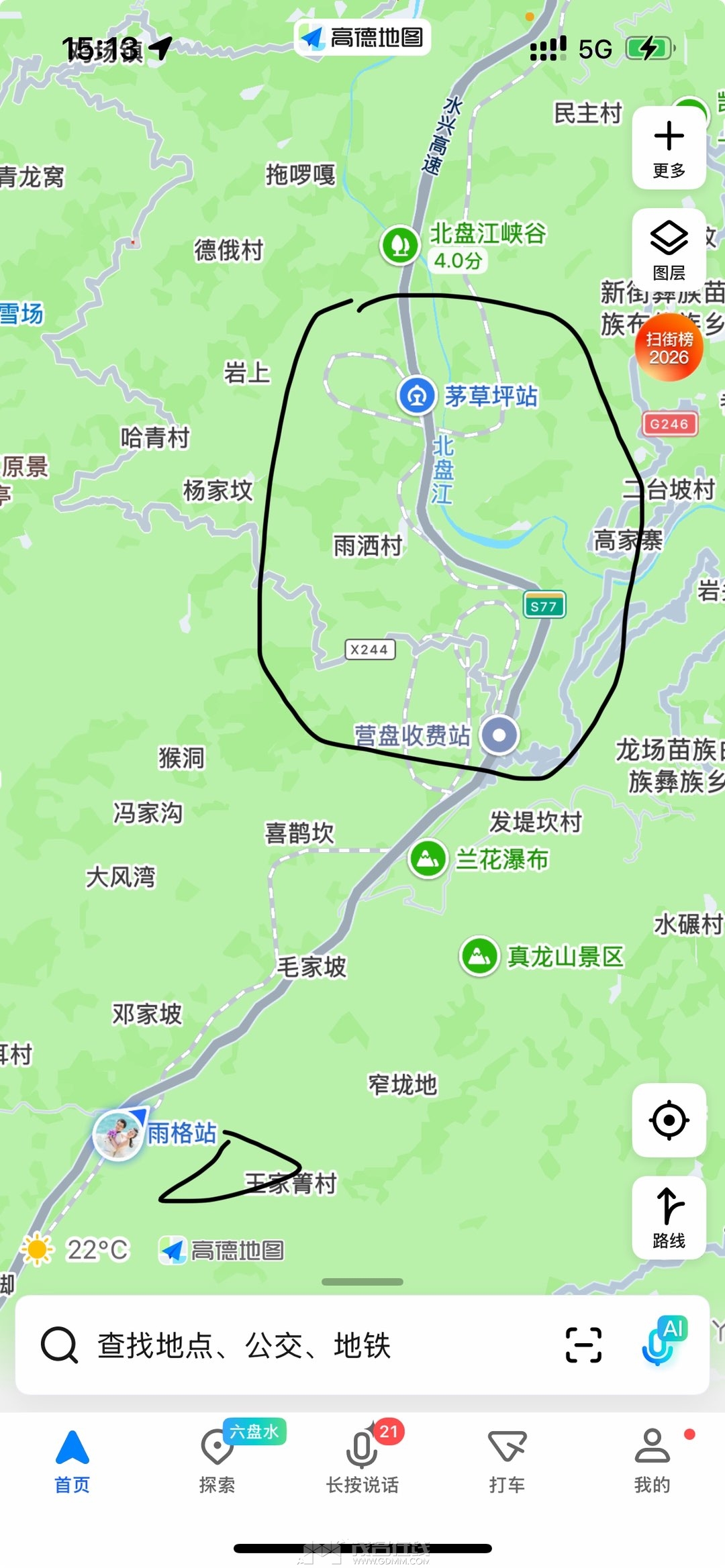The height and width of the screenshot is (1568, 725).
Task: Select 北盘江峡谷 scenic spot marker
Action: 401,244
